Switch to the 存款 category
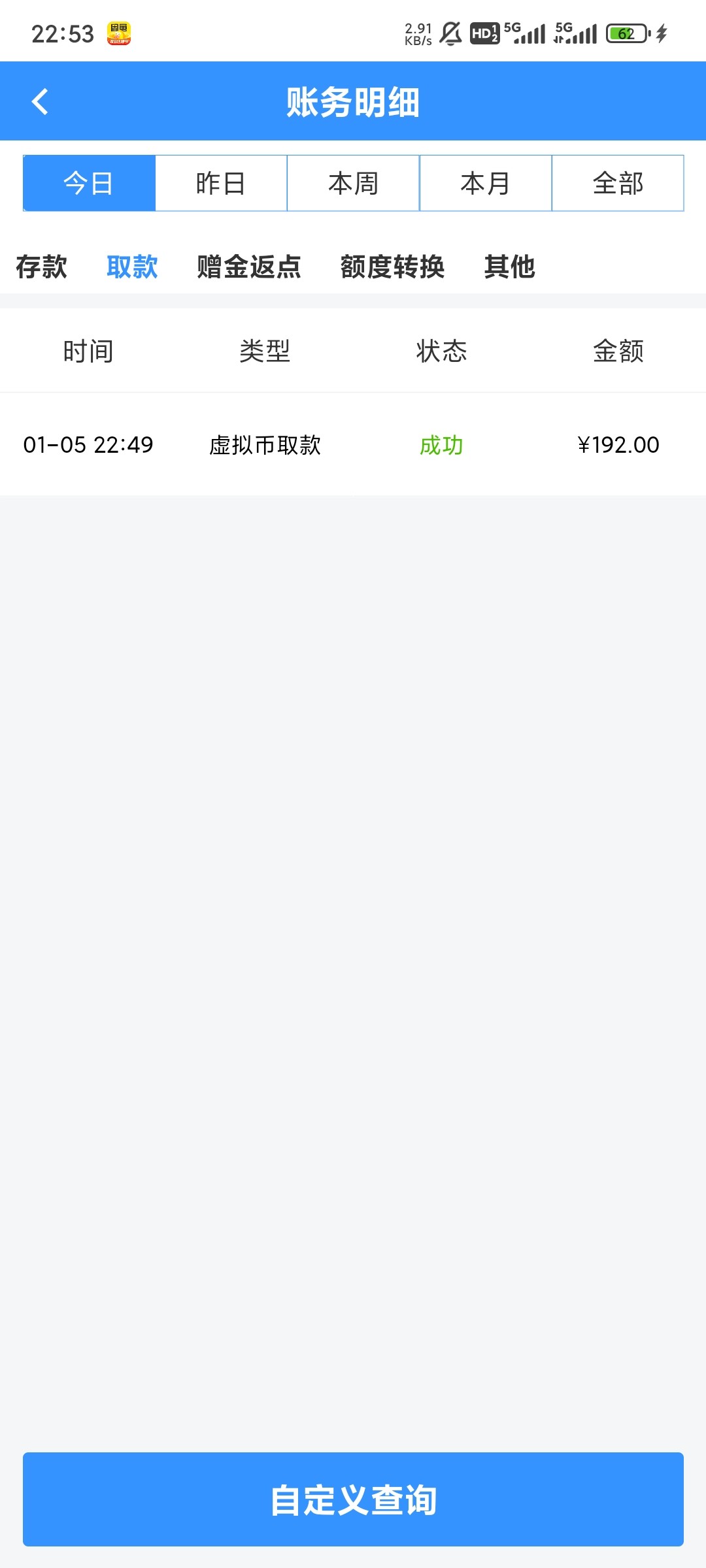Image resolution: width=706 pixels, height=1568 pixels. click(x=41, y=267)
